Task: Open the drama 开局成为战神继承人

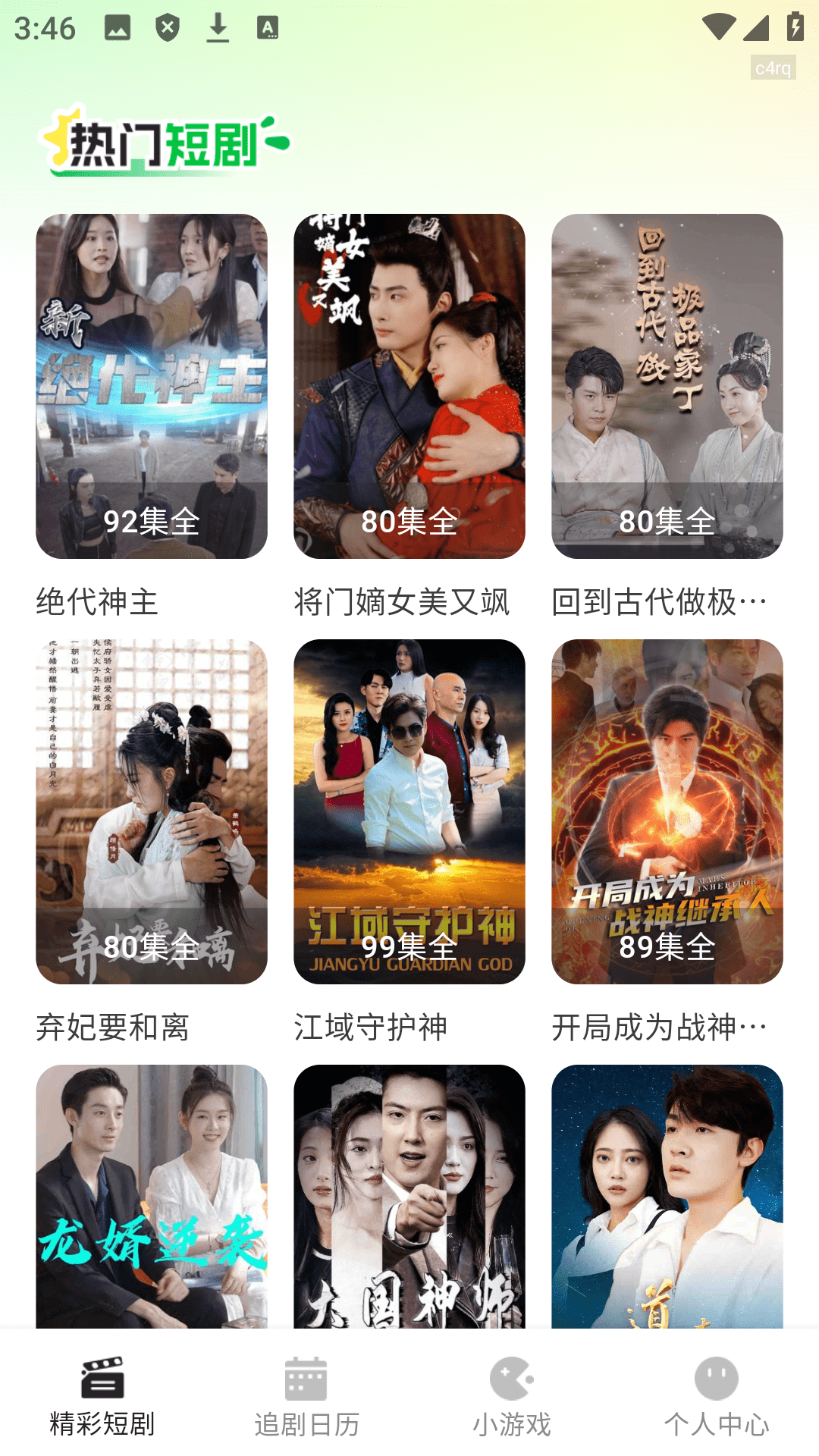Action: [667, 811]
